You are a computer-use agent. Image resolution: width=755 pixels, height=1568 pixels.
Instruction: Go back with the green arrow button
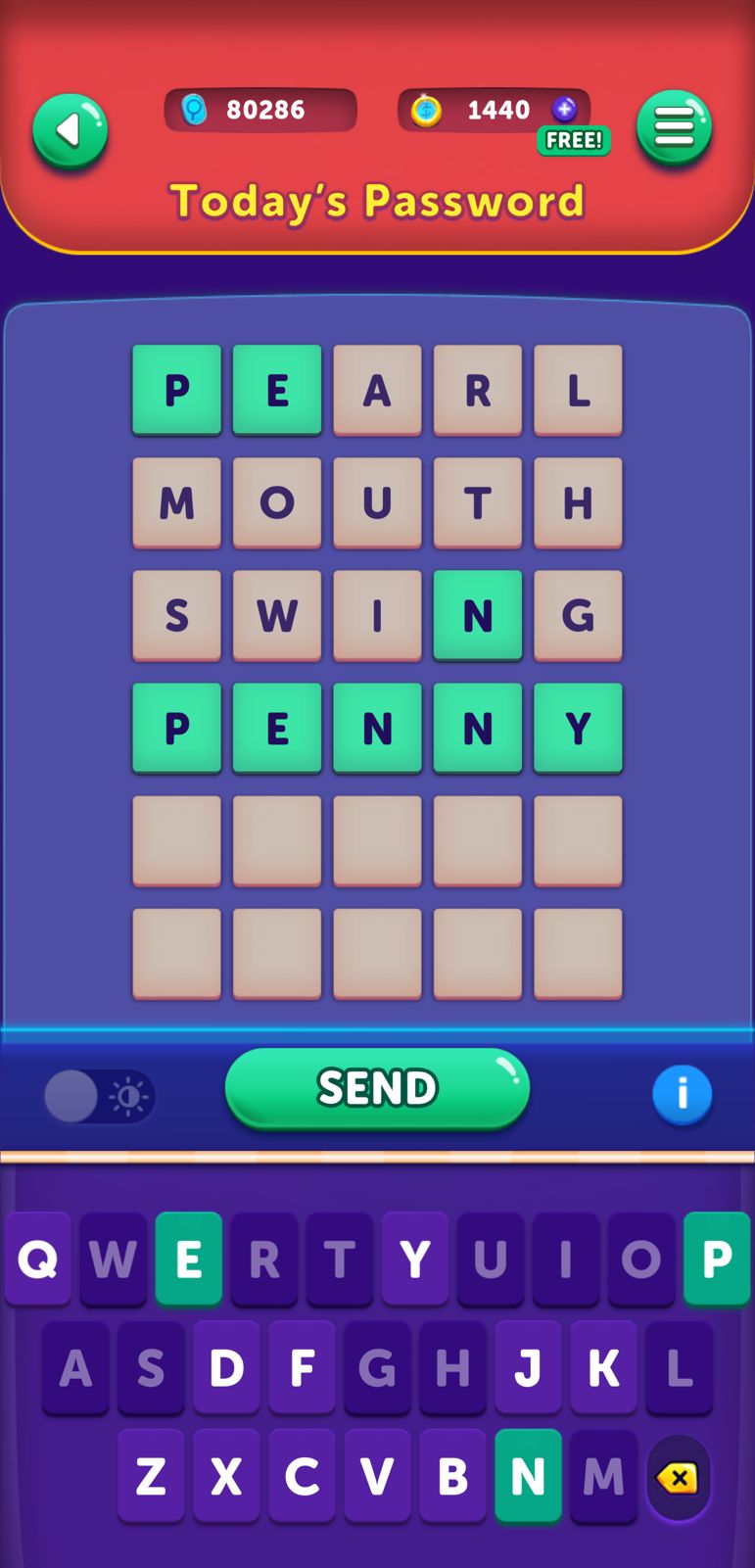[x=70, y=131]
